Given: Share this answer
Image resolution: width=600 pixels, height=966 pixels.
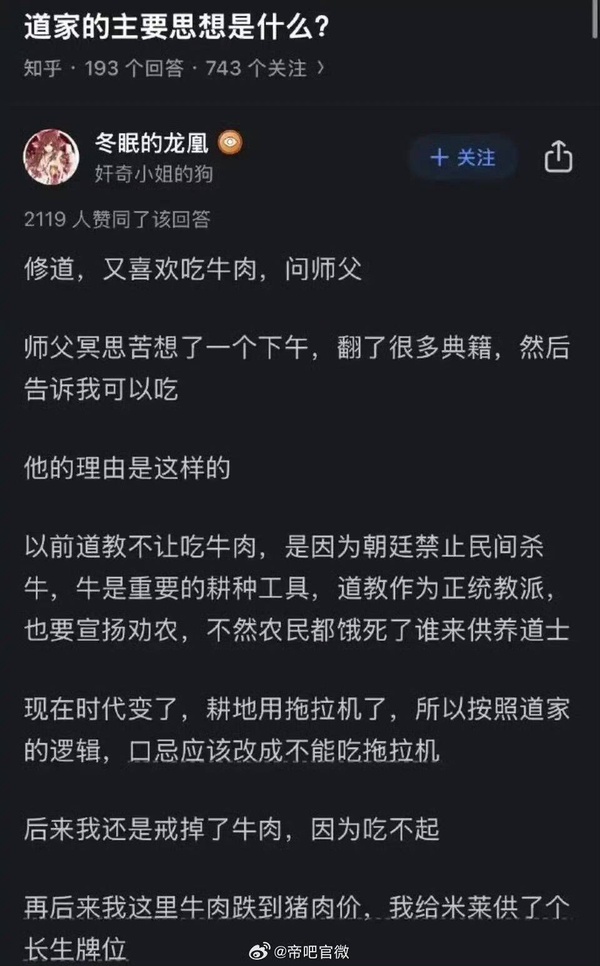Looking at the screenshot, I should [x=558, y=158].
